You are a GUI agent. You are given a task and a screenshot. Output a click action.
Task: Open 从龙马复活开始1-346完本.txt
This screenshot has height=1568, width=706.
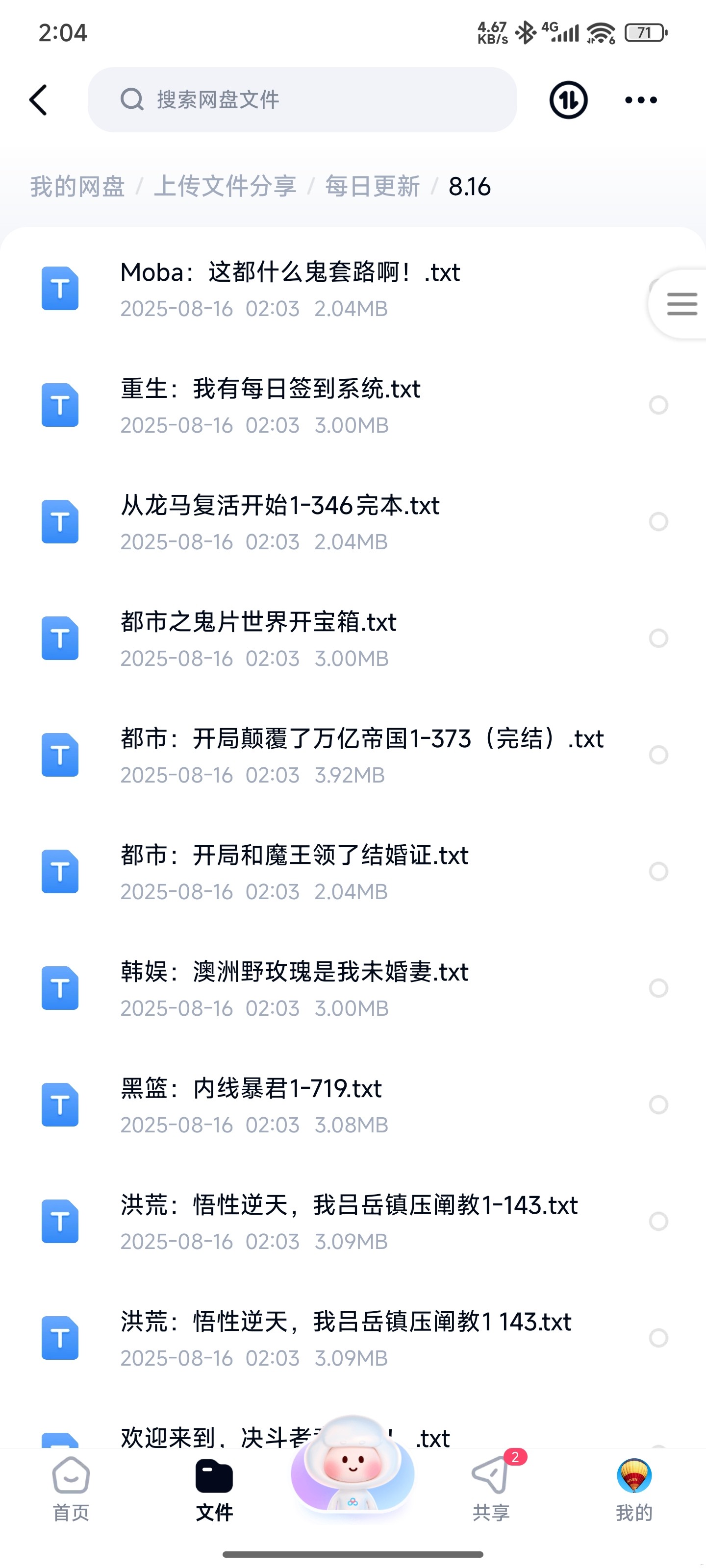279,522
